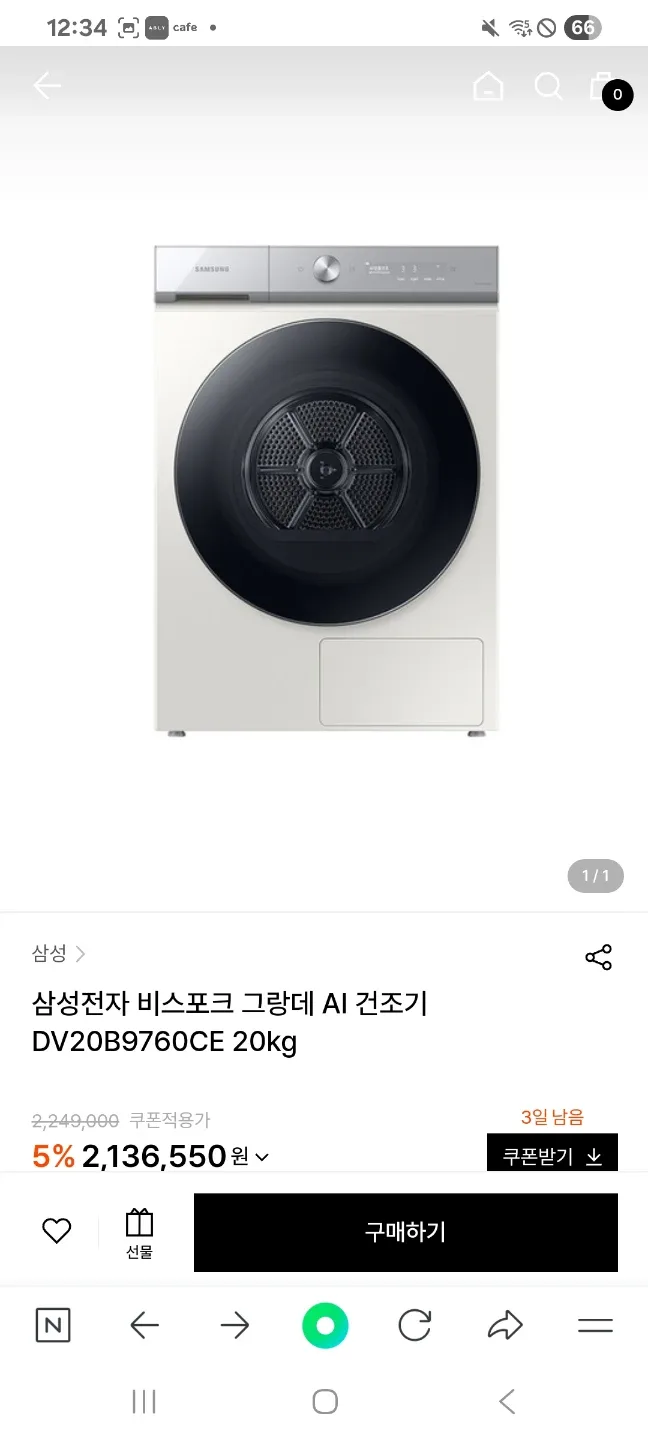Tap the green circle search button
This screenshot has height=1440, width=648.
(325, 1326)
